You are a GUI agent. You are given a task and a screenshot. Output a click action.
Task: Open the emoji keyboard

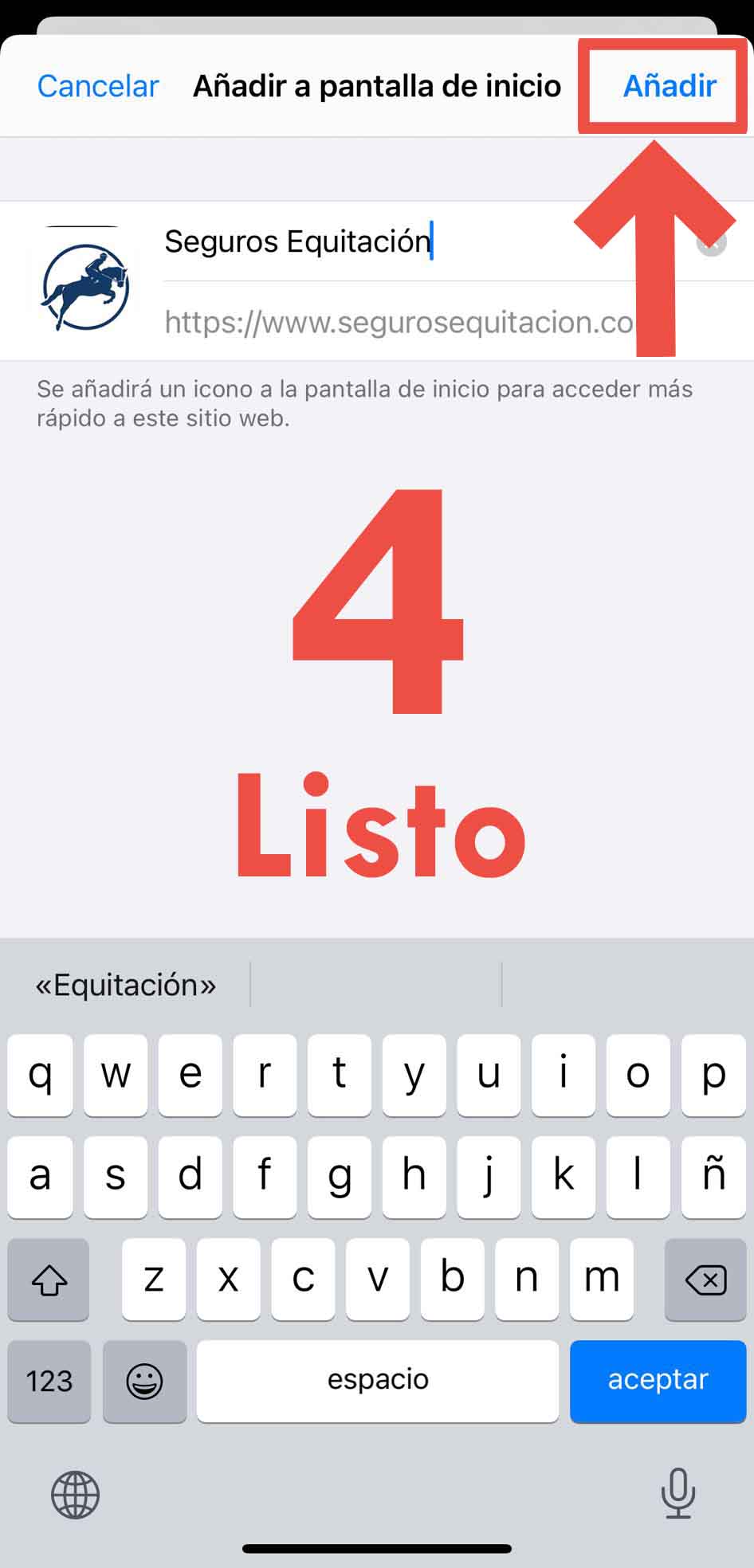[x=145, y=1380]
